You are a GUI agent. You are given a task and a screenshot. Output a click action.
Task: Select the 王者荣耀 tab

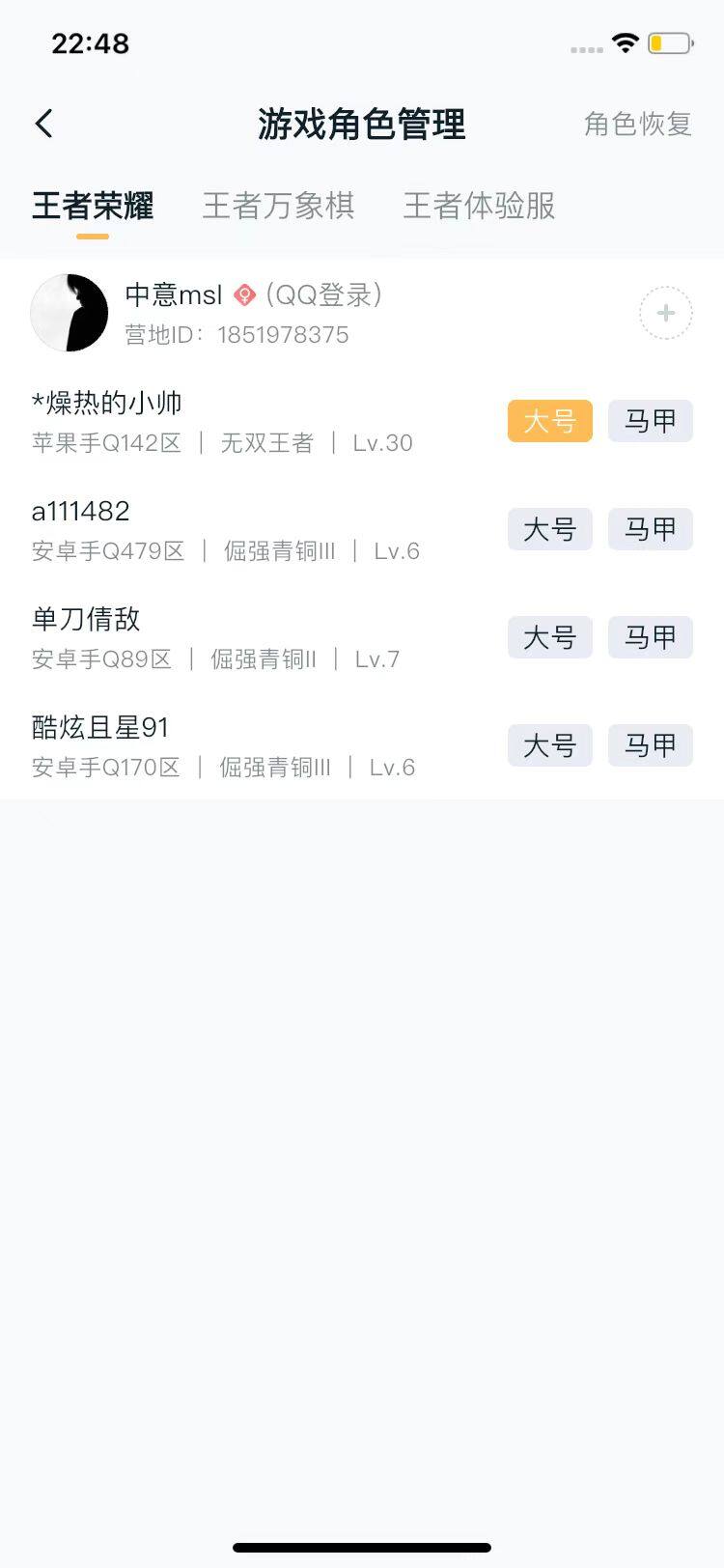(x=92, y=206)
